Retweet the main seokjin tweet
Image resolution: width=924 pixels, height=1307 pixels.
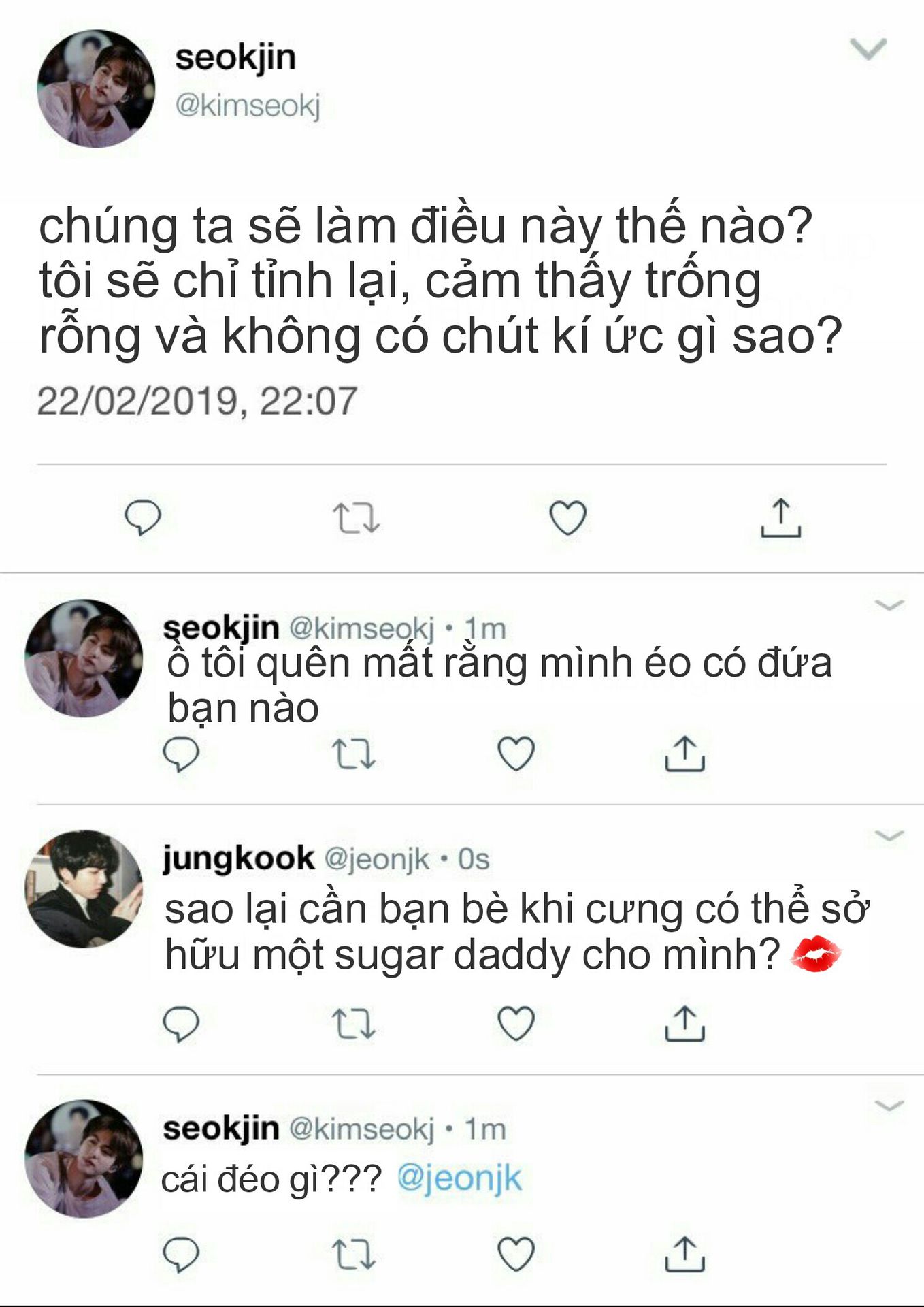(356, 518)
